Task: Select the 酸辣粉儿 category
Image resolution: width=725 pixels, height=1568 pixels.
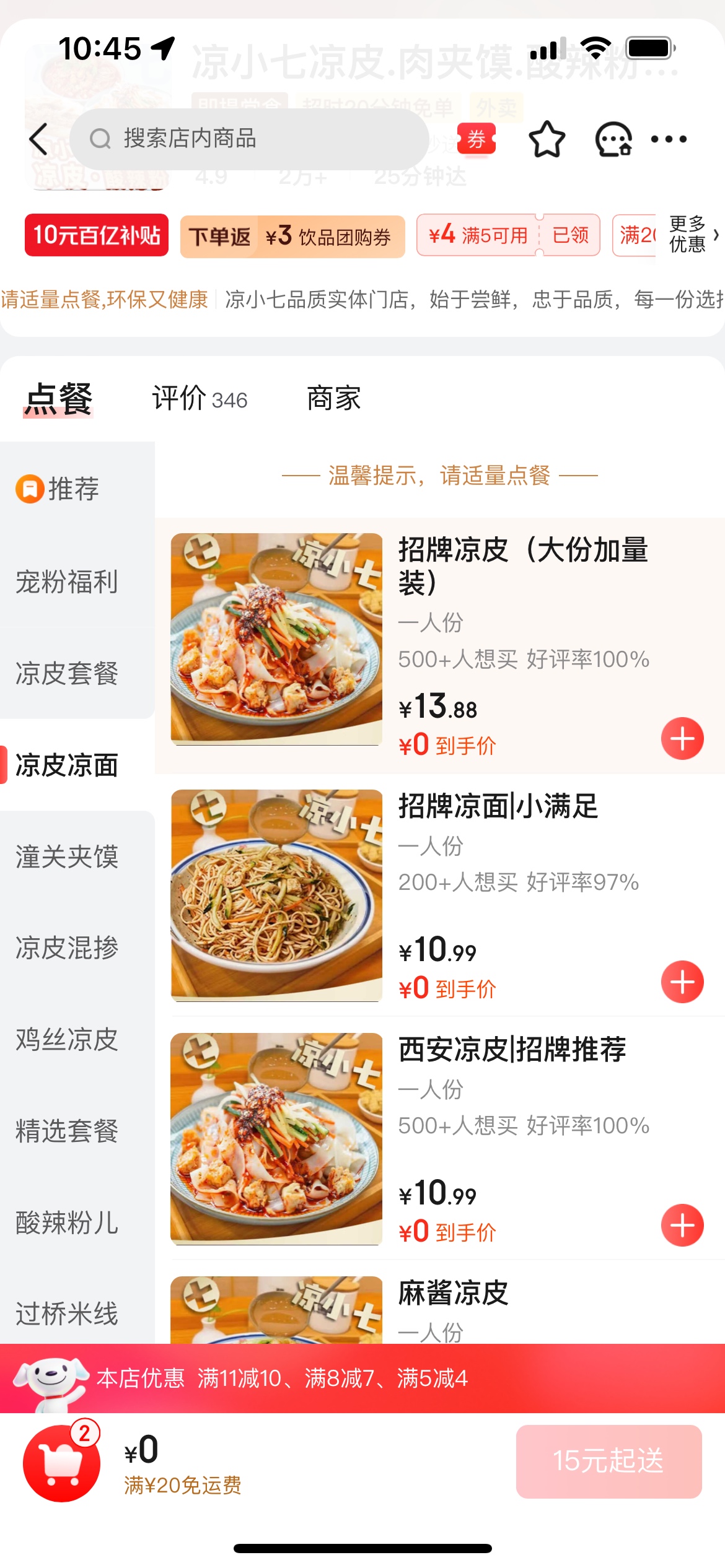Action: 67,1222
